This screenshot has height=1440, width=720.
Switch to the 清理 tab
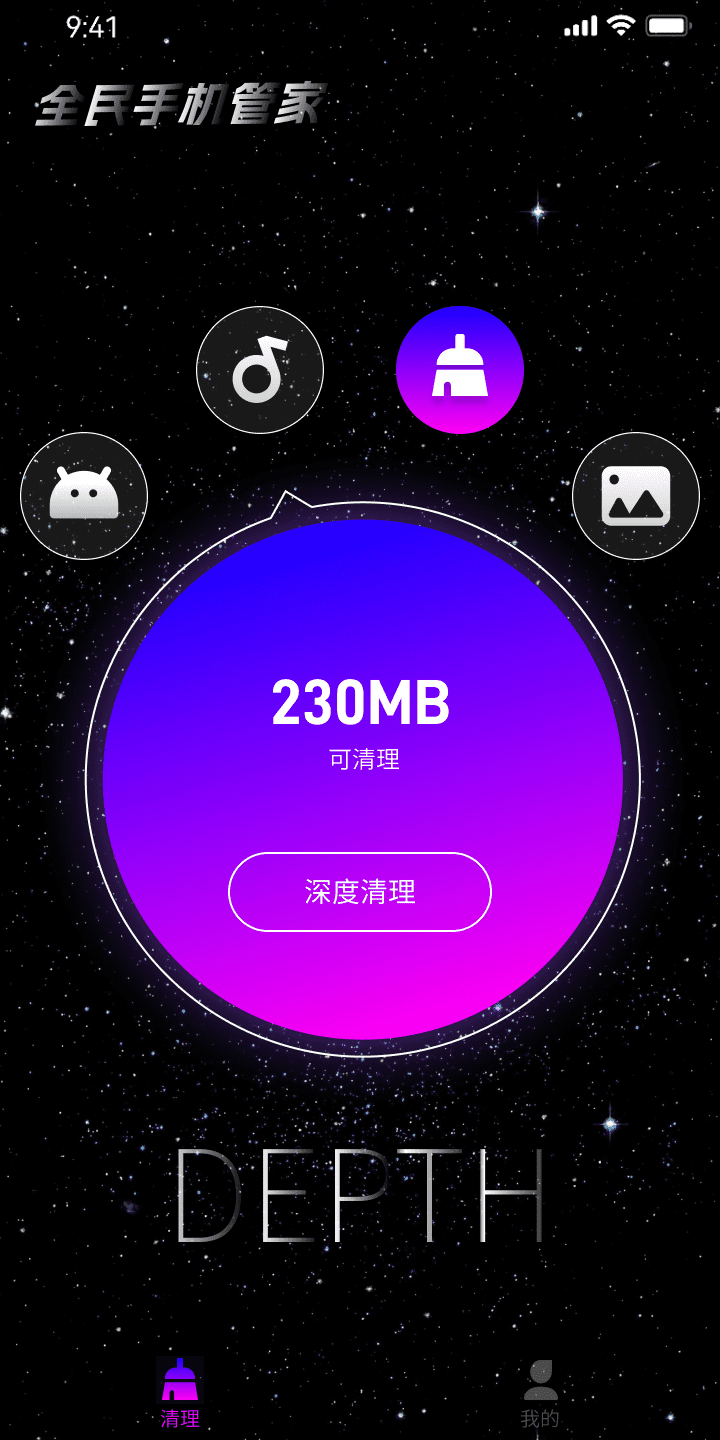[180, 1392]
